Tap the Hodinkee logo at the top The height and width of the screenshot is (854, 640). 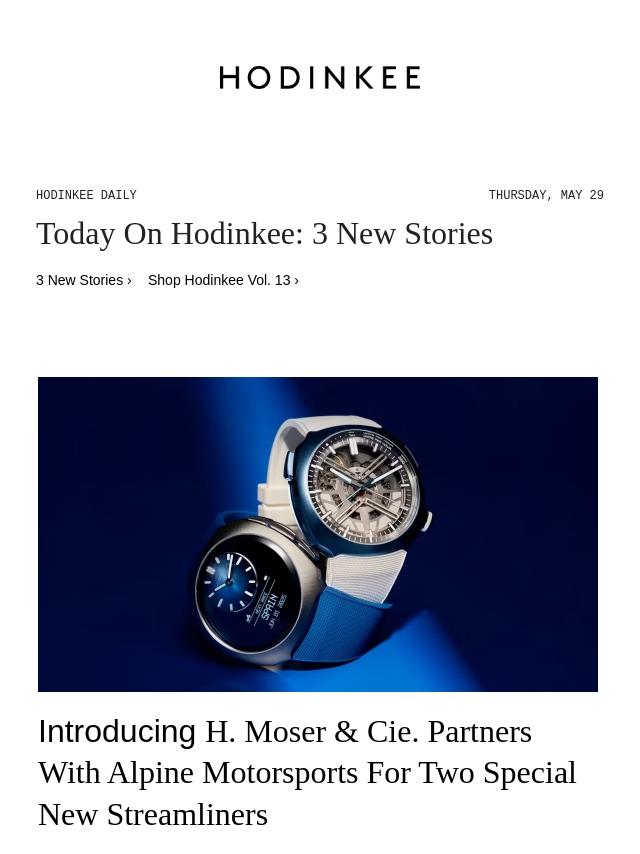coord(320,77)
